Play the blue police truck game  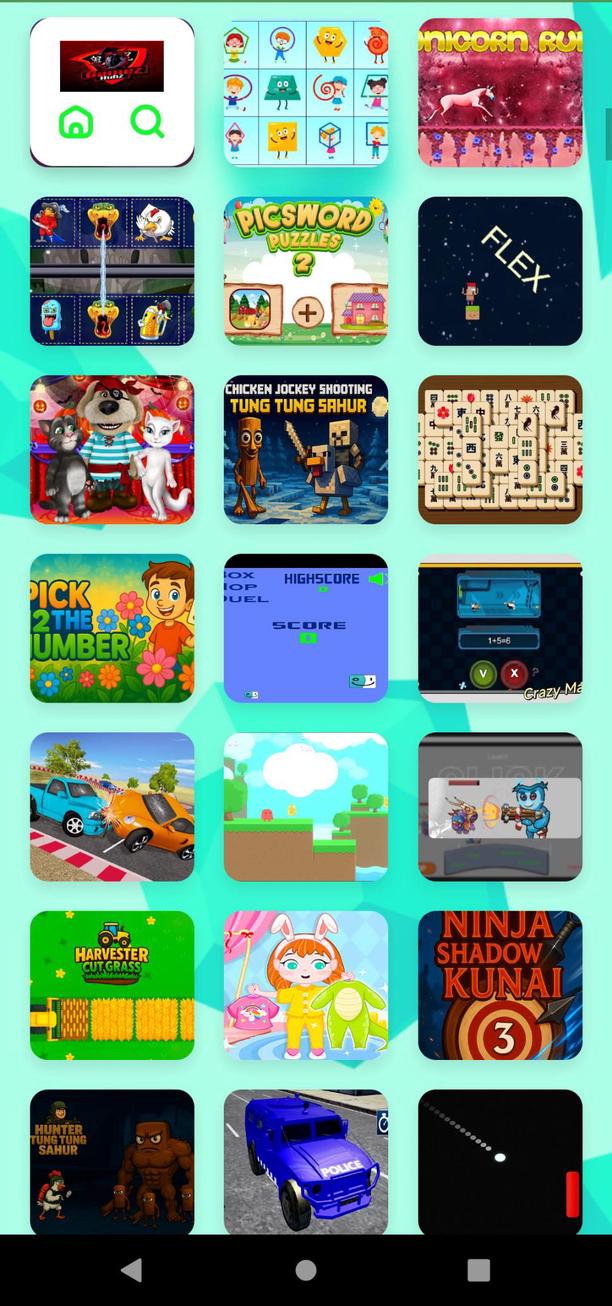[305, 1162]
